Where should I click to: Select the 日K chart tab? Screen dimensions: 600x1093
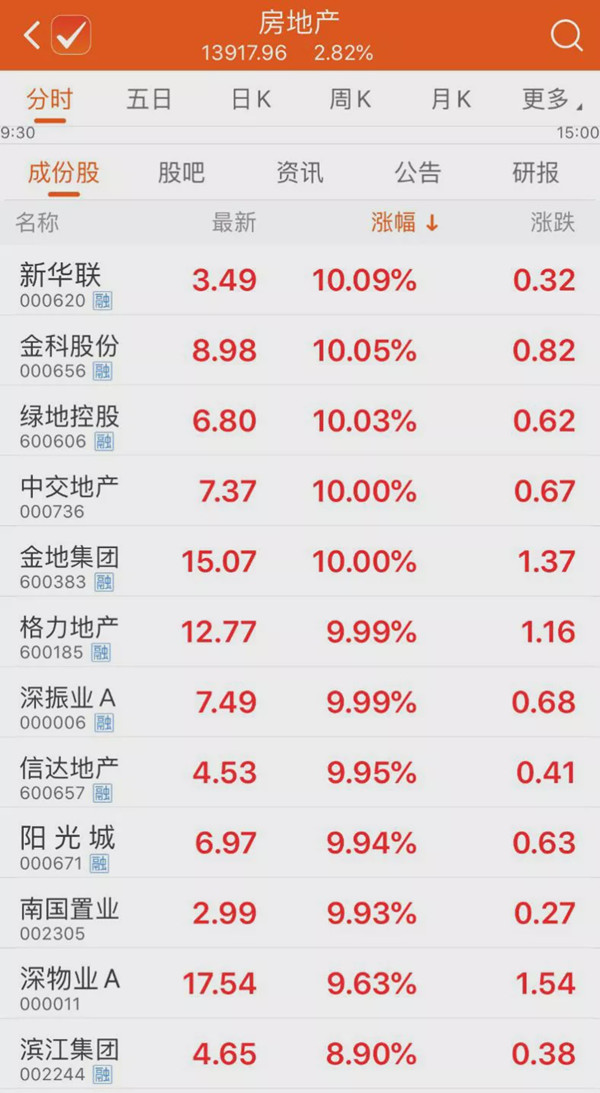point(251,99)
